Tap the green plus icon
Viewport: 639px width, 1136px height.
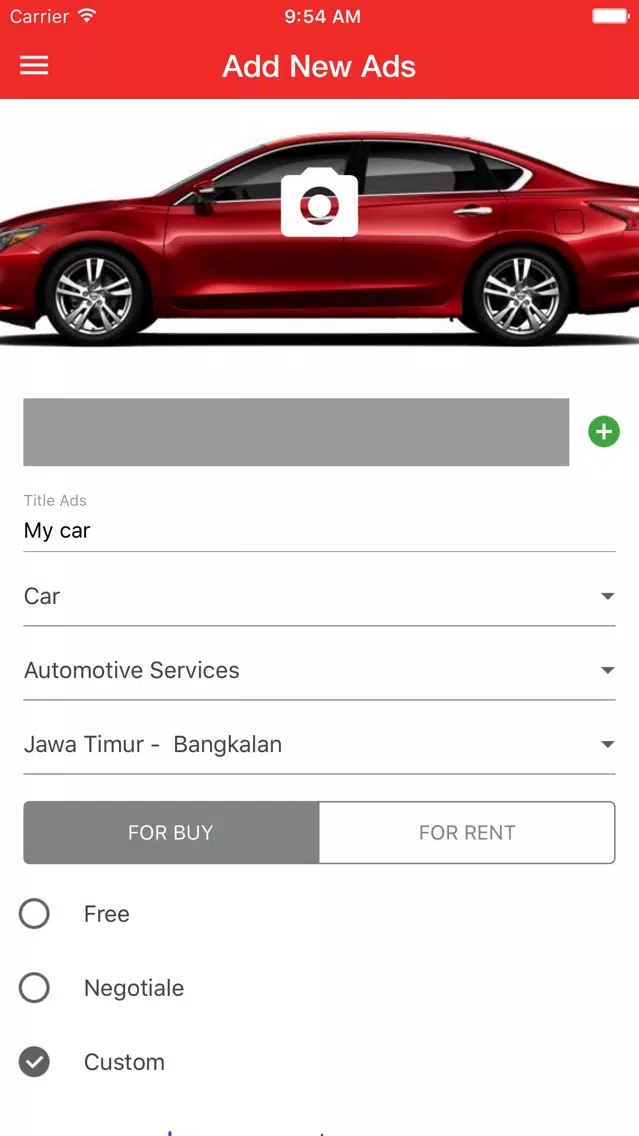click(x=604, y=432)
